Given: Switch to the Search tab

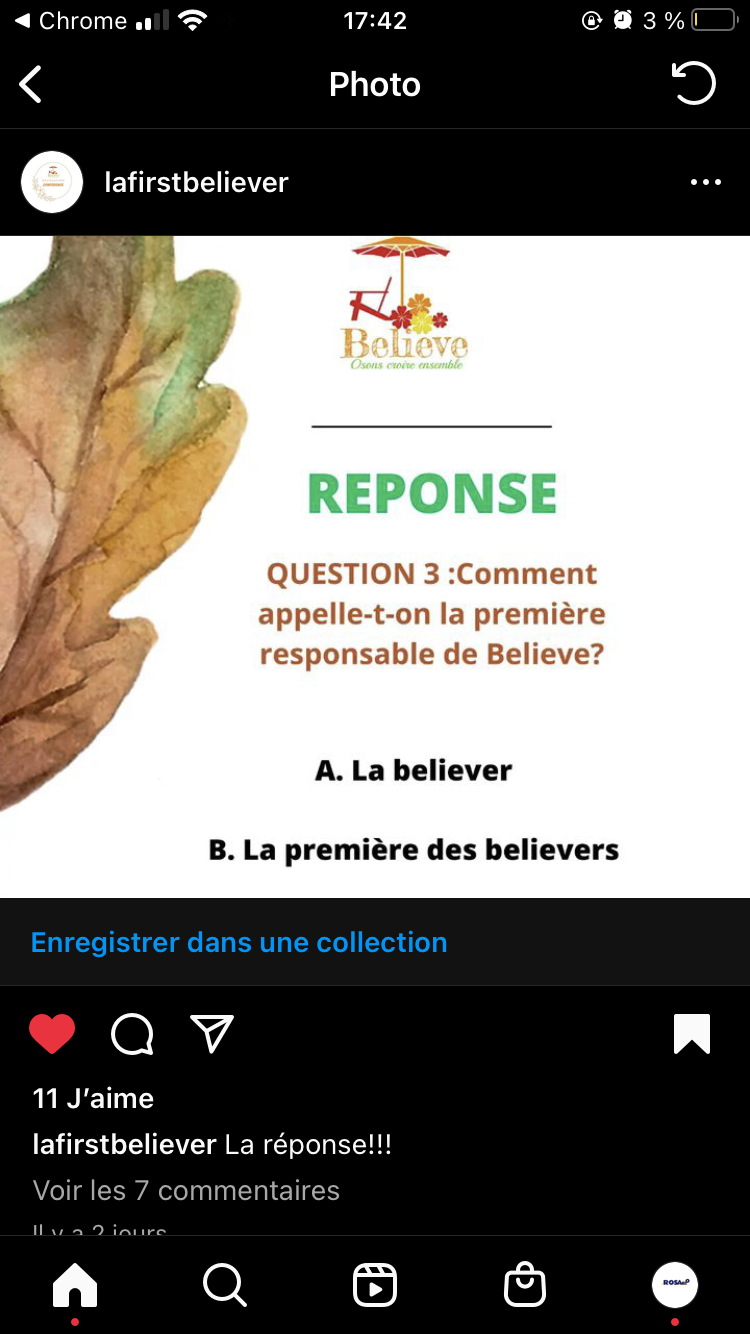Looking at the screenshot, I should [x=224, y=1284].
